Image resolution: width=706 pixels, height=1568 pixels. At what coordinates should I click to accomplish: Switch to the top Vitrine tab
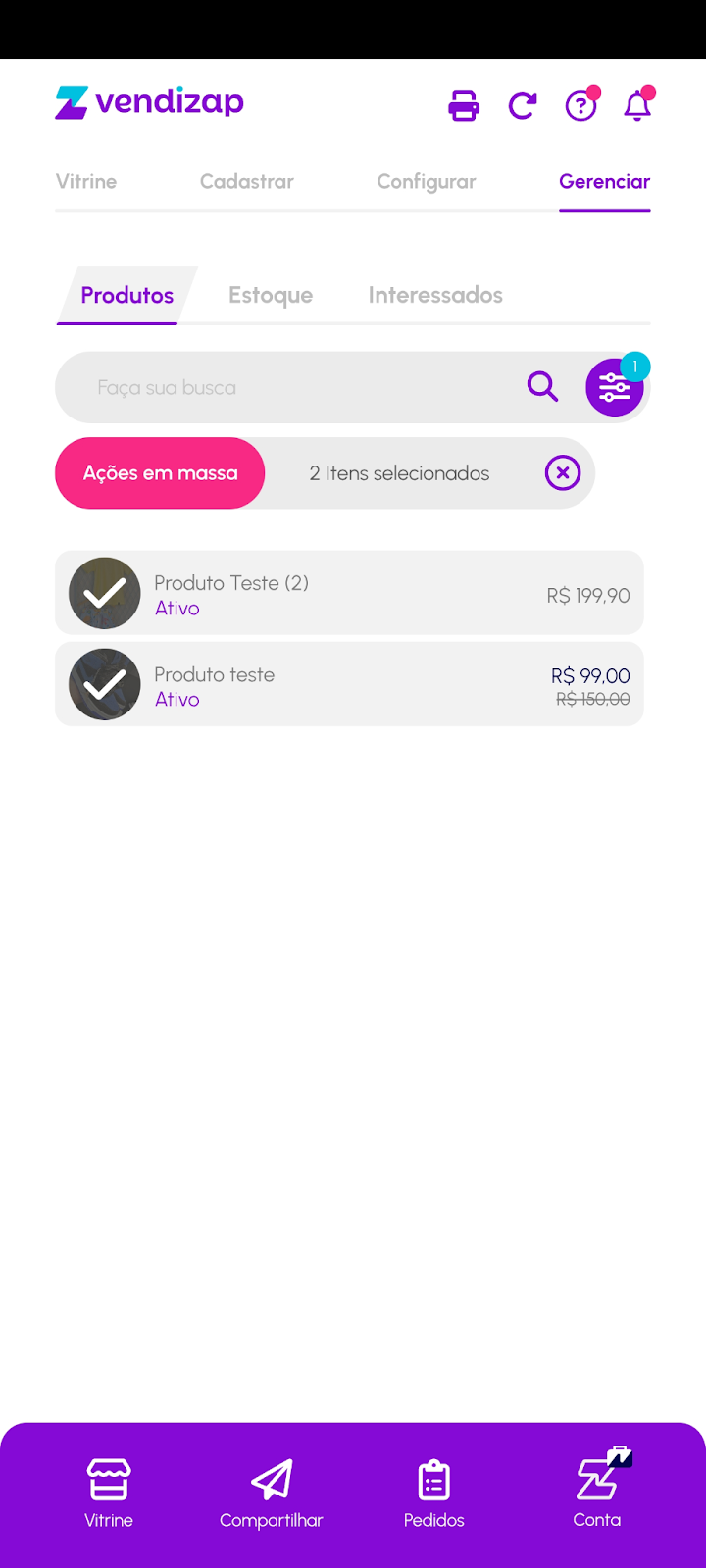click(86, 182)
